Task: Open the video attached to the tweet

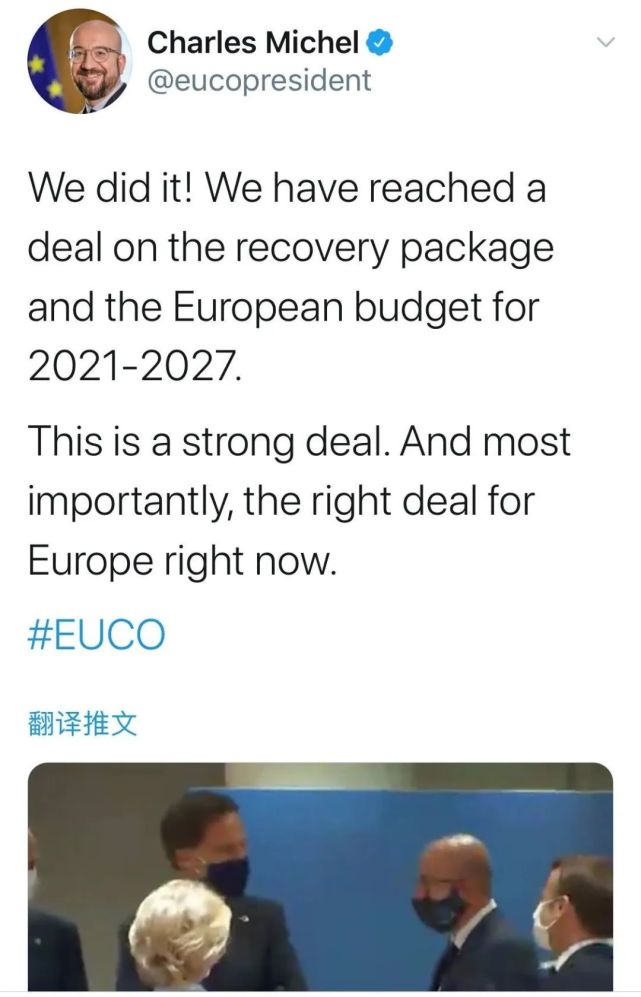Action: (x=320, y=877)
